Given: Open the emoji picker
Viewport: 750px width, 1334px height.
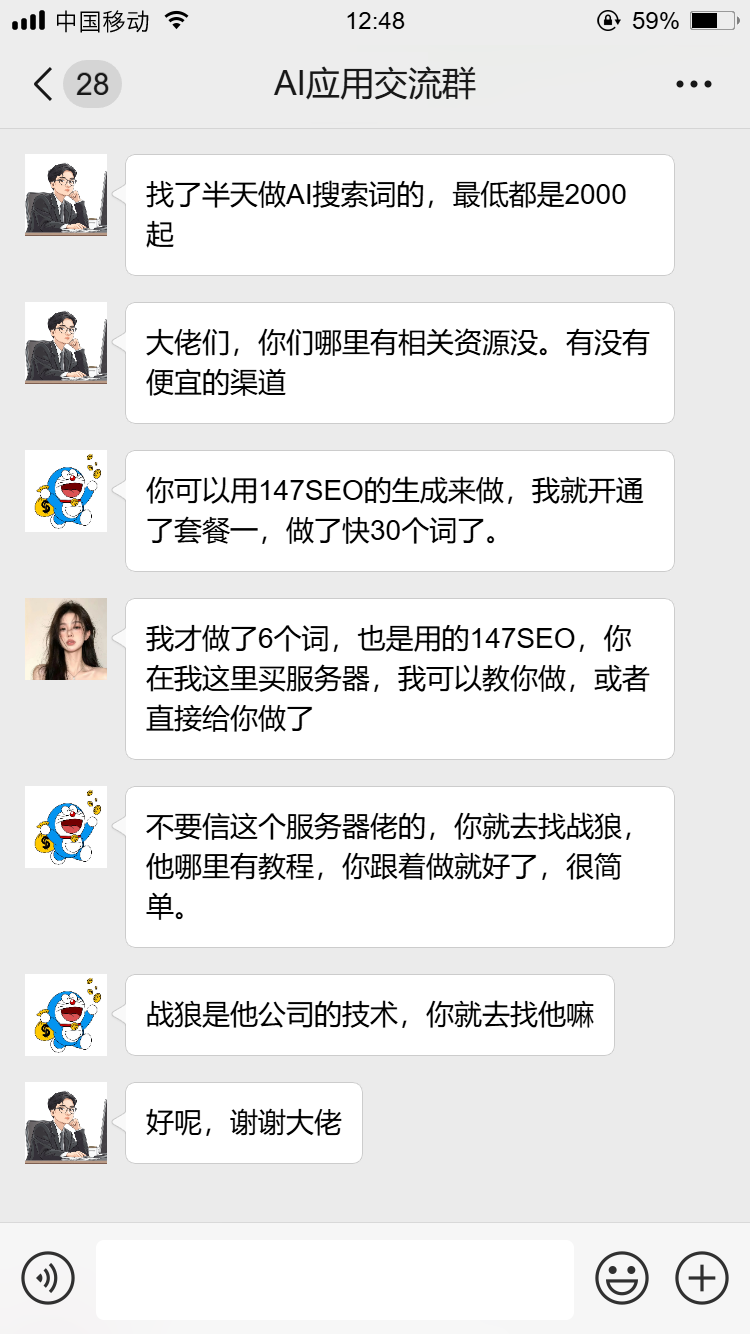Looking at the screenshot, I should (622, 1278).
